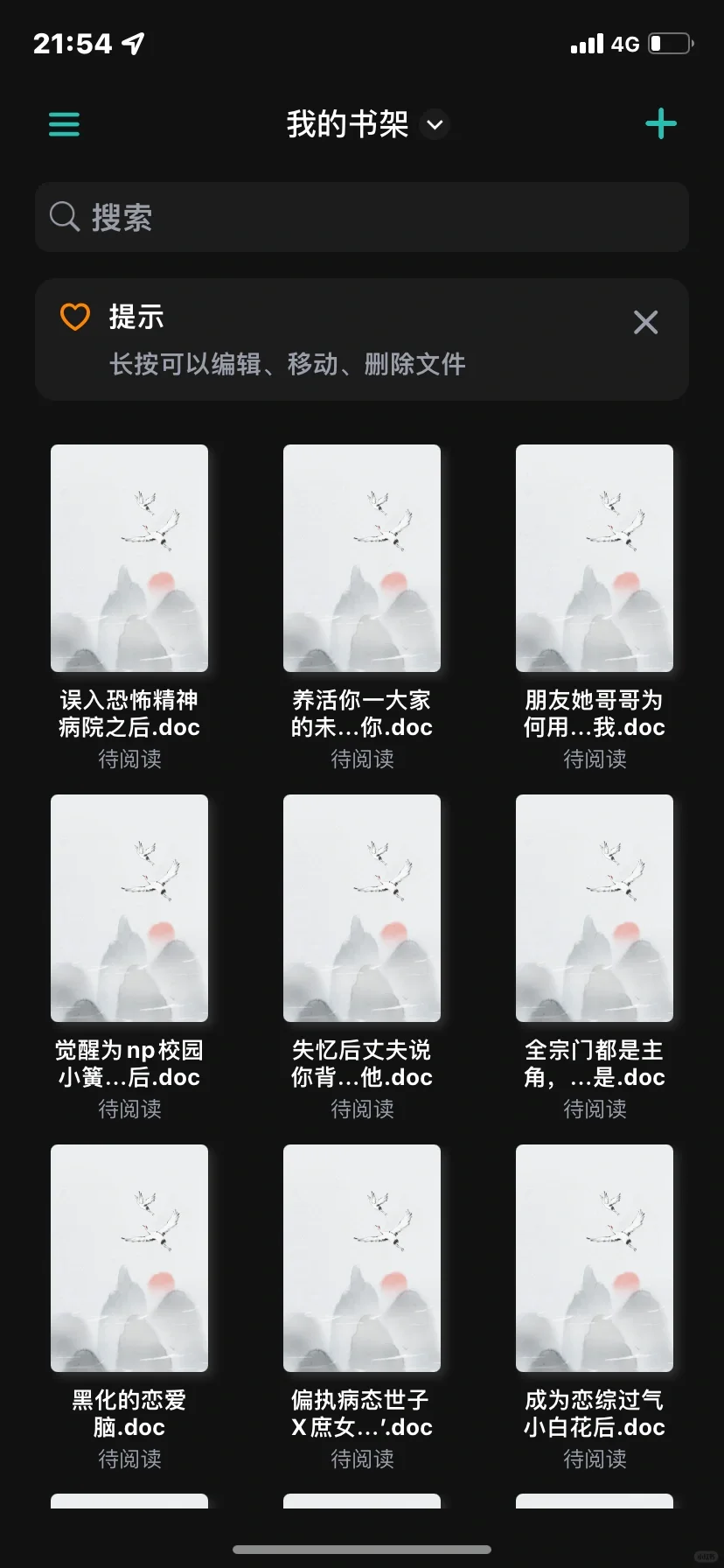The width and height of the screenshot is (724, 1568).
Task: Open the book 偏执病态世子X庶女….doc
Action: point(362,1258)
